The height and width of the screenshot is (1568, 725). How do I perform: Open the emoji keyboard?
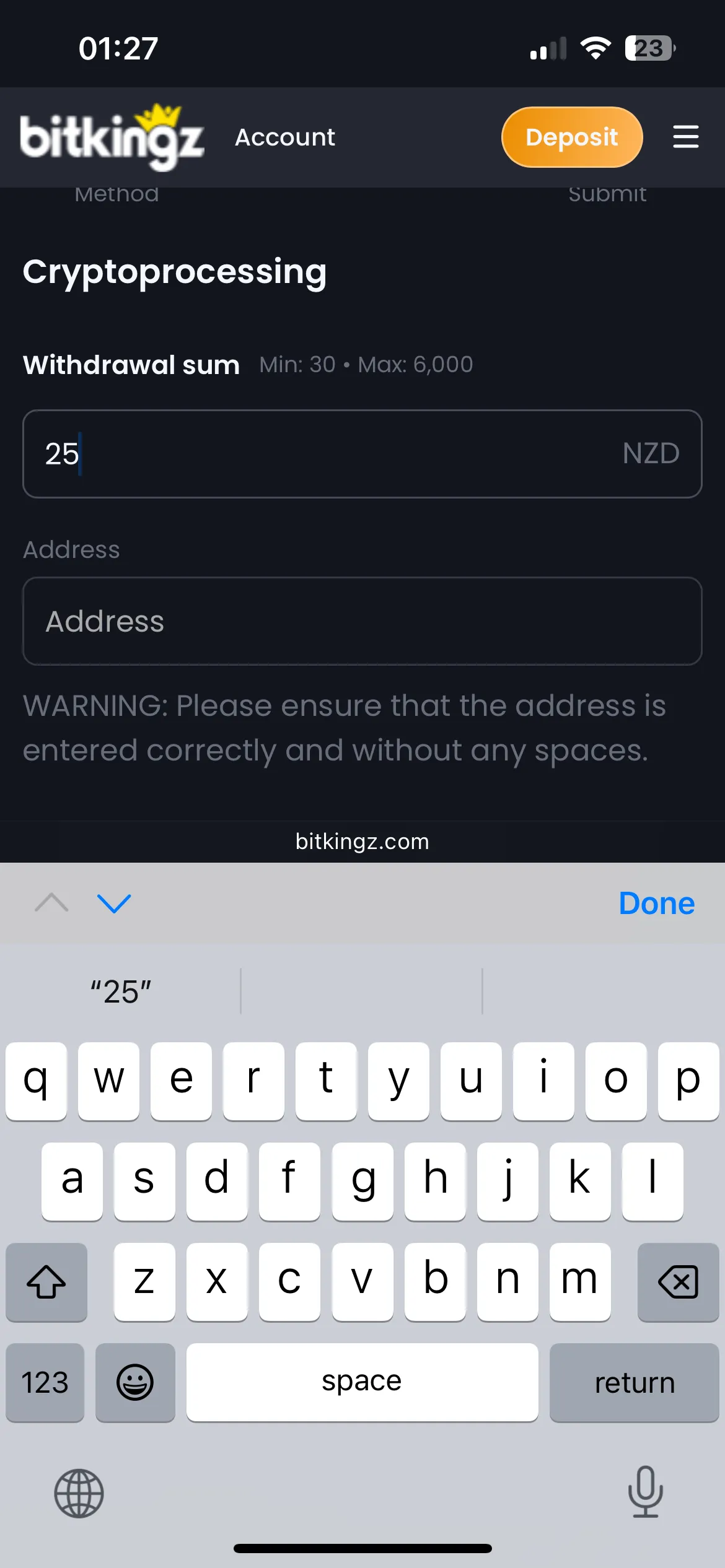click(x=135, y=1382)
